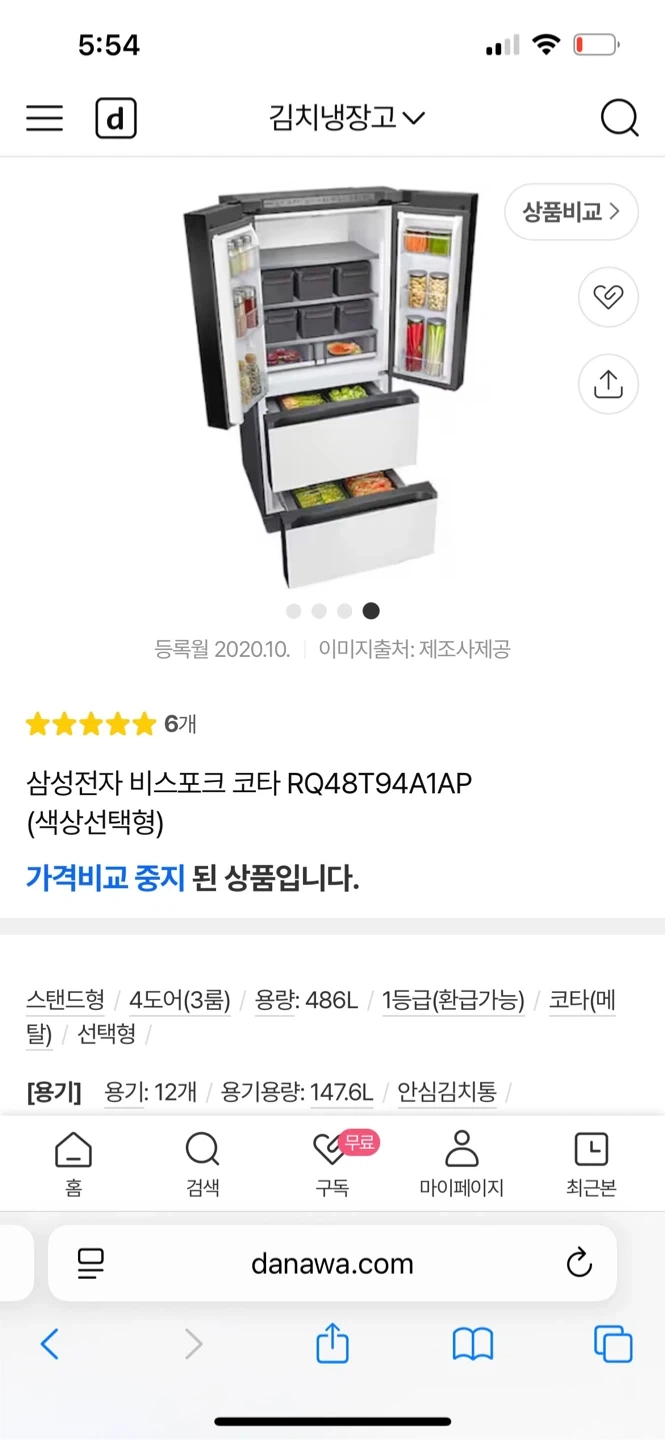The width and height of the screenshot is (665, 1440).
Task: Share this product using the upload icon
Action: [608, 384]
